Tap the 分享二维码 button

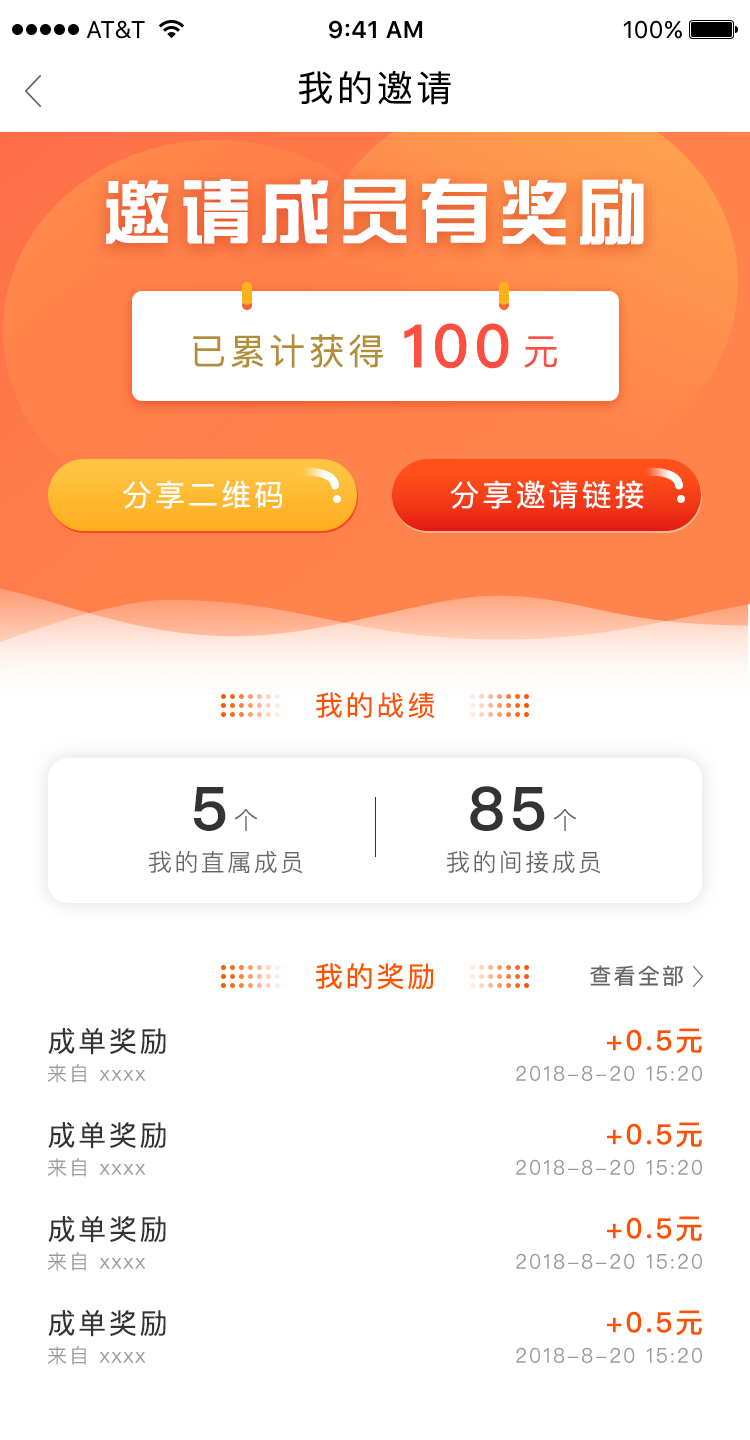click(x=203, y=495)
